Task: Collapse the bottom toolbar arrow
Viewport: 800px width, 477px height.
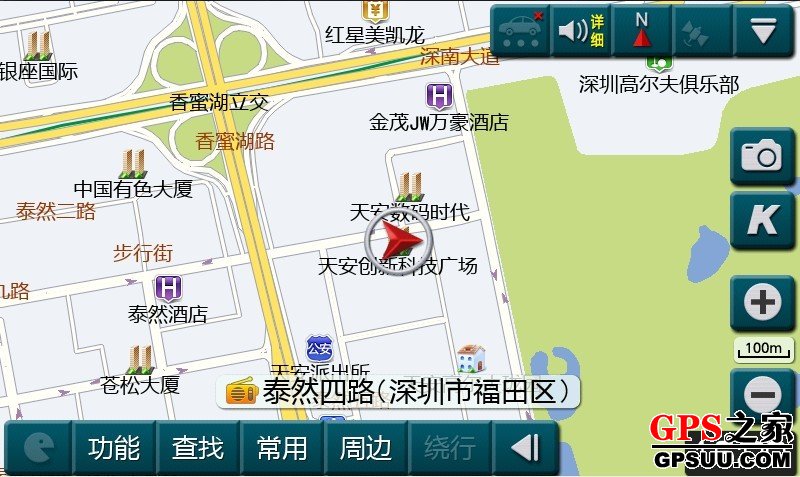Action: pyautogui.click(x=526, y=448)
